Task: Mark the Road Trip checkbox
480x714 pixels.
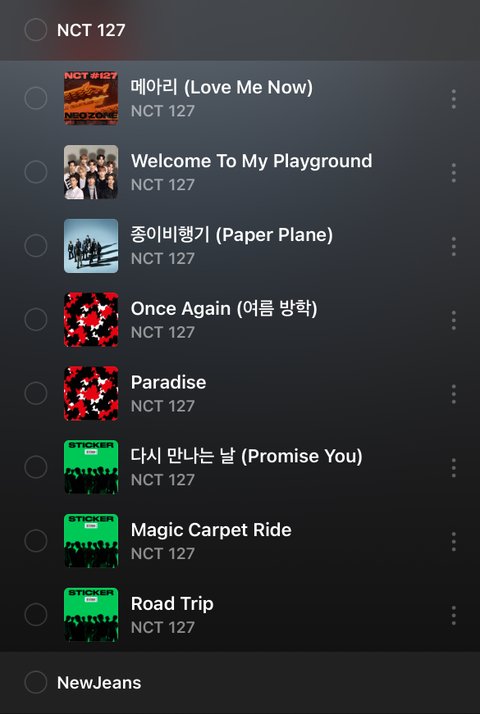Action: pyautogui.click(x=36, y=614)
